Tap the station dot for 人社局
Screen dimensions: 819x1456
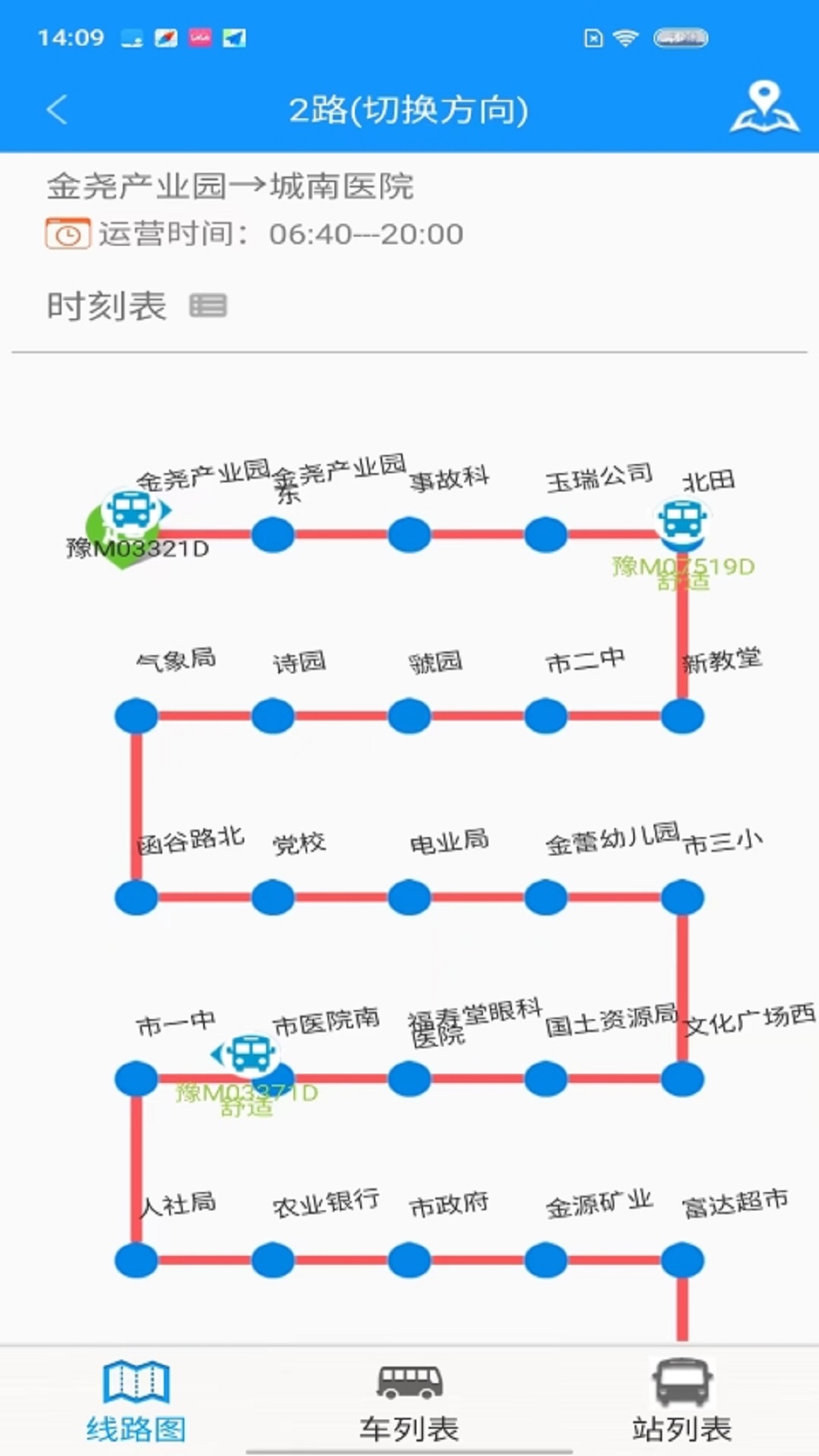(135, 1260)
